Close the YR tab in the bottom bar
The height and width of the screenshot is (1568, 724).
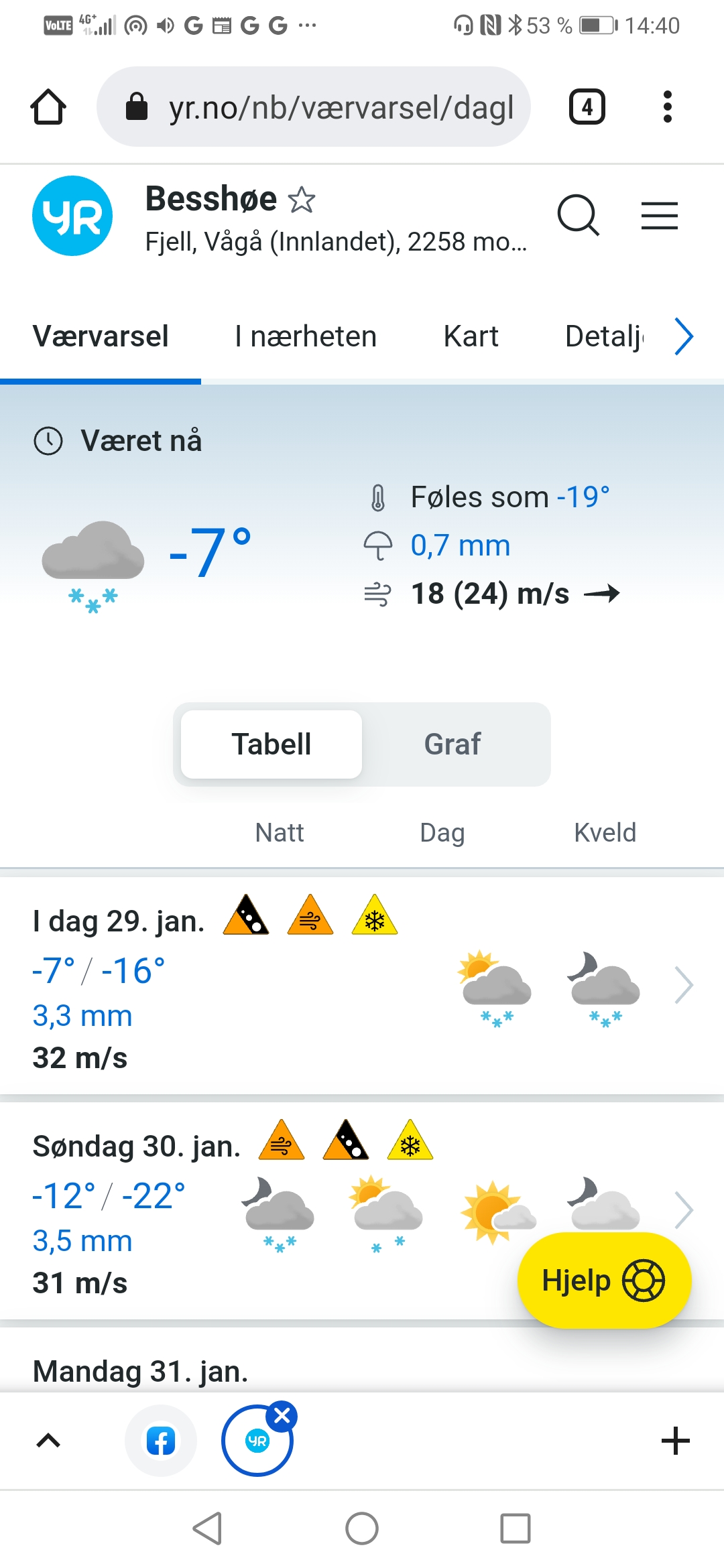point(282,1416)
